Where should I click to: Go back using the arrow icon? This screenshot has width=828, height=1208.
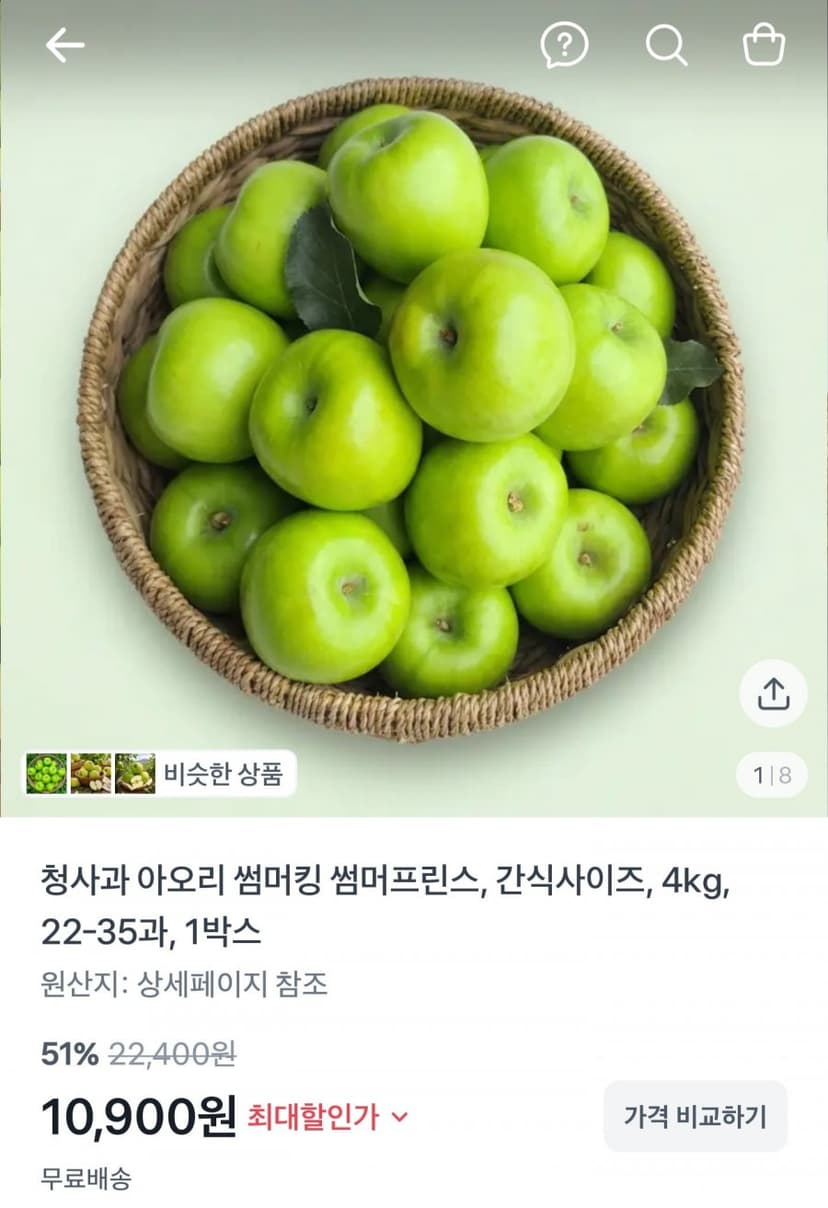click(65, 45)
